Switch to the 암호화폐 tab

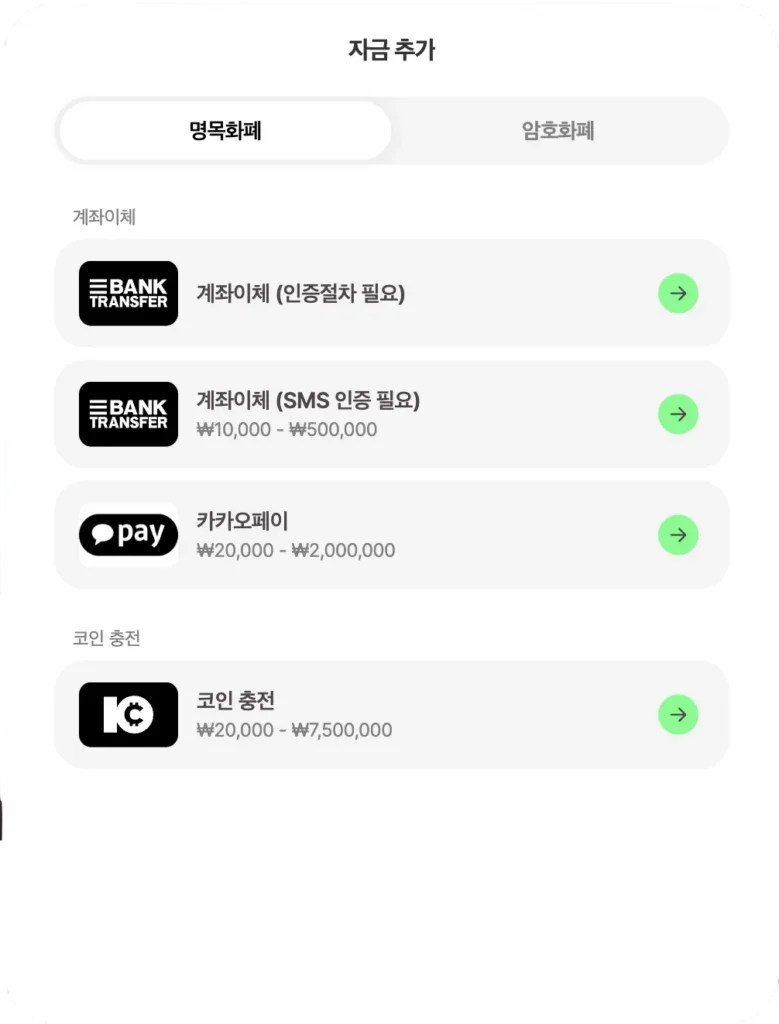pos(558,131)
